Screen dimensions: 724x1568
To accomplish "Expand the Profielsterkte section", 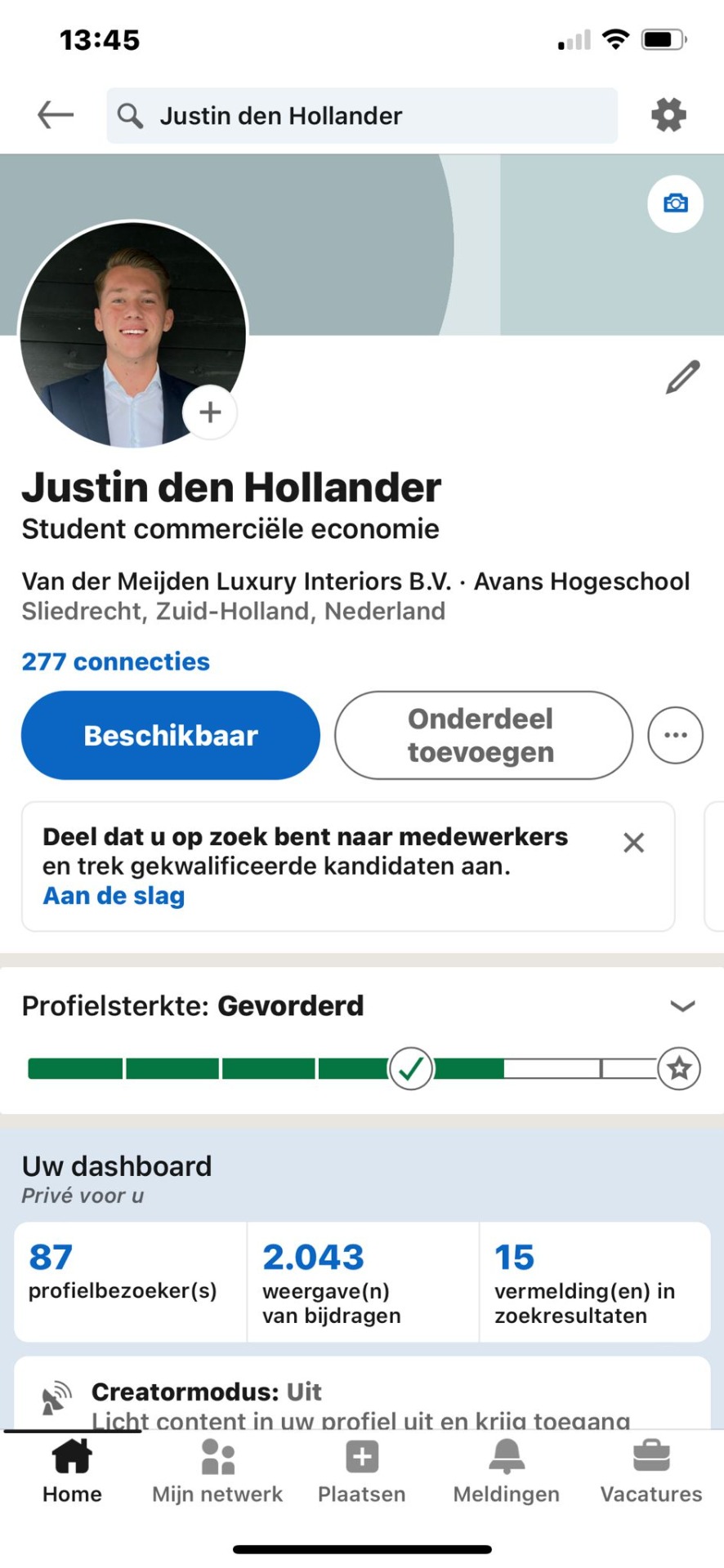I will (x=682, y=1006).
